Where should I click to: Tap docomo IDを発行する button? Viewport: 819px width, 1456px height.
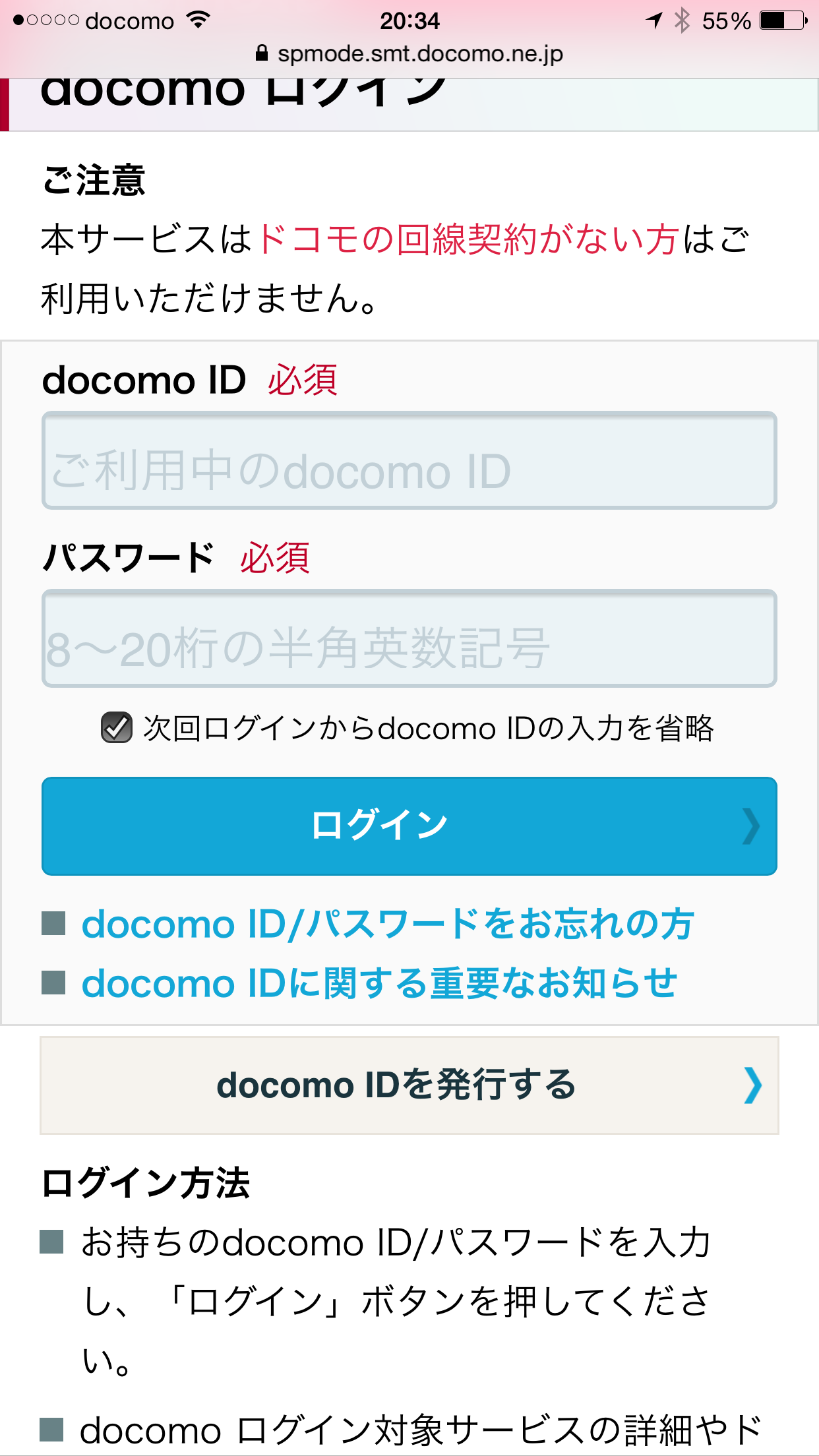point(409,1085)
